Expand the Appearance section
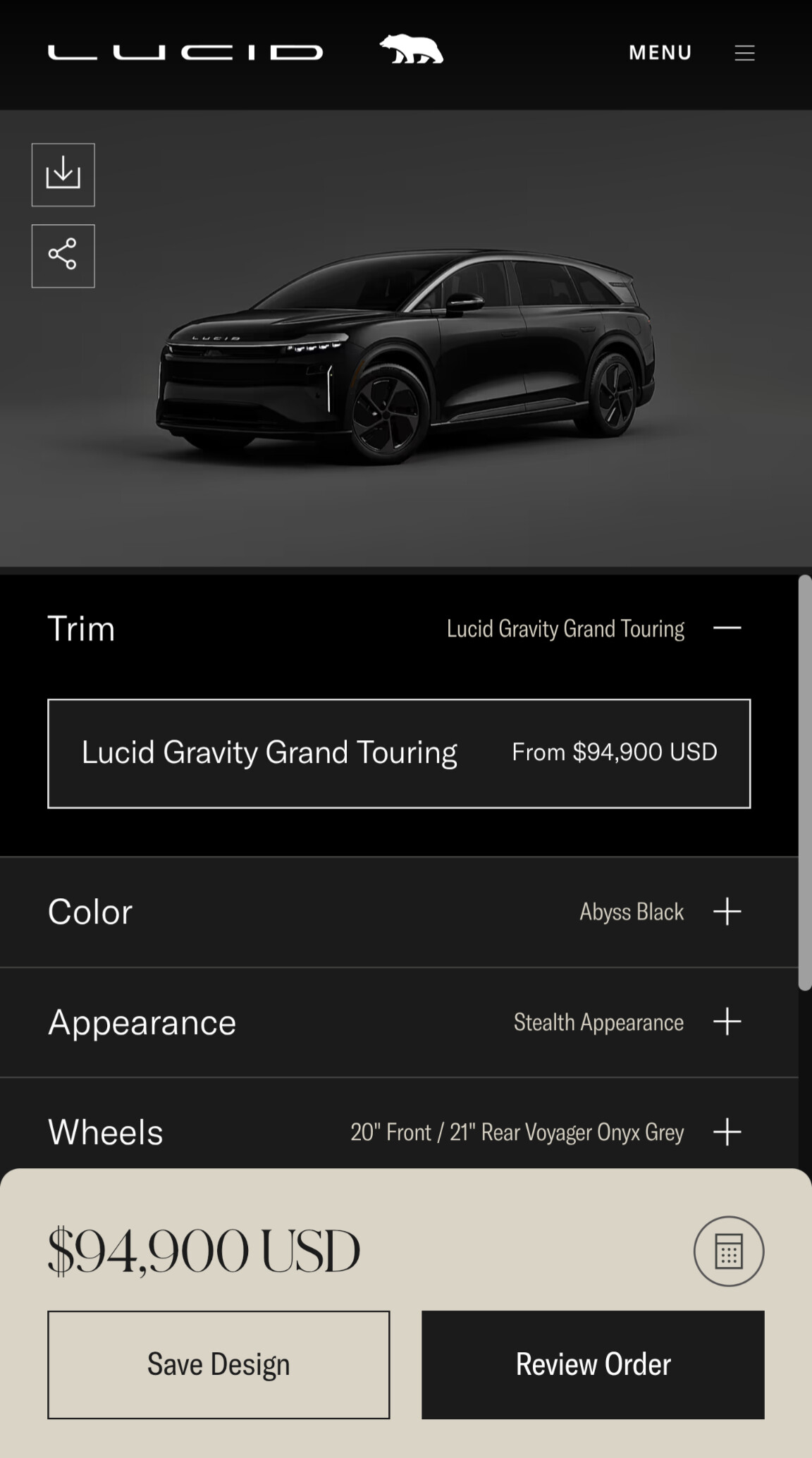812x1458 pixels. tap(727, 1022)
